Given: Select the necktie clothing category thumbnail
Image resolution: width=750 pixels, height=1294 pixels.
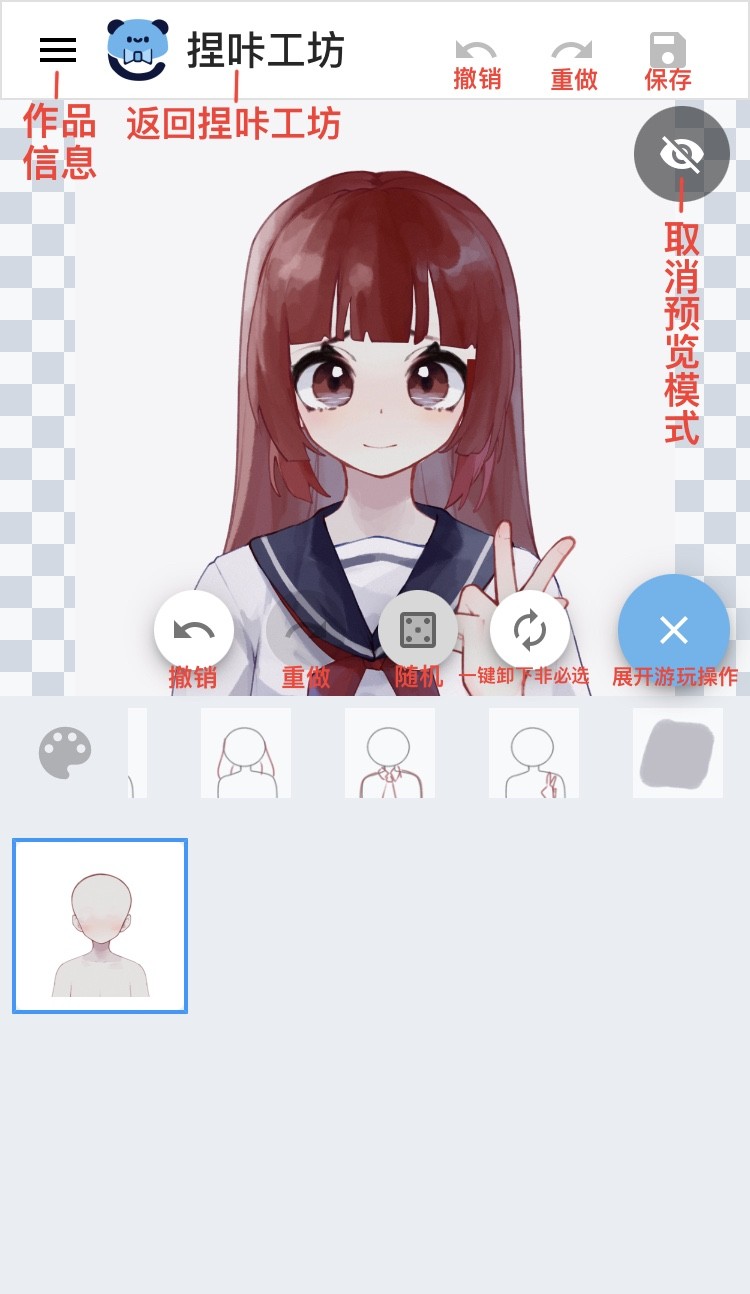Looking at the screenshot, I should (x=389, y=753).
